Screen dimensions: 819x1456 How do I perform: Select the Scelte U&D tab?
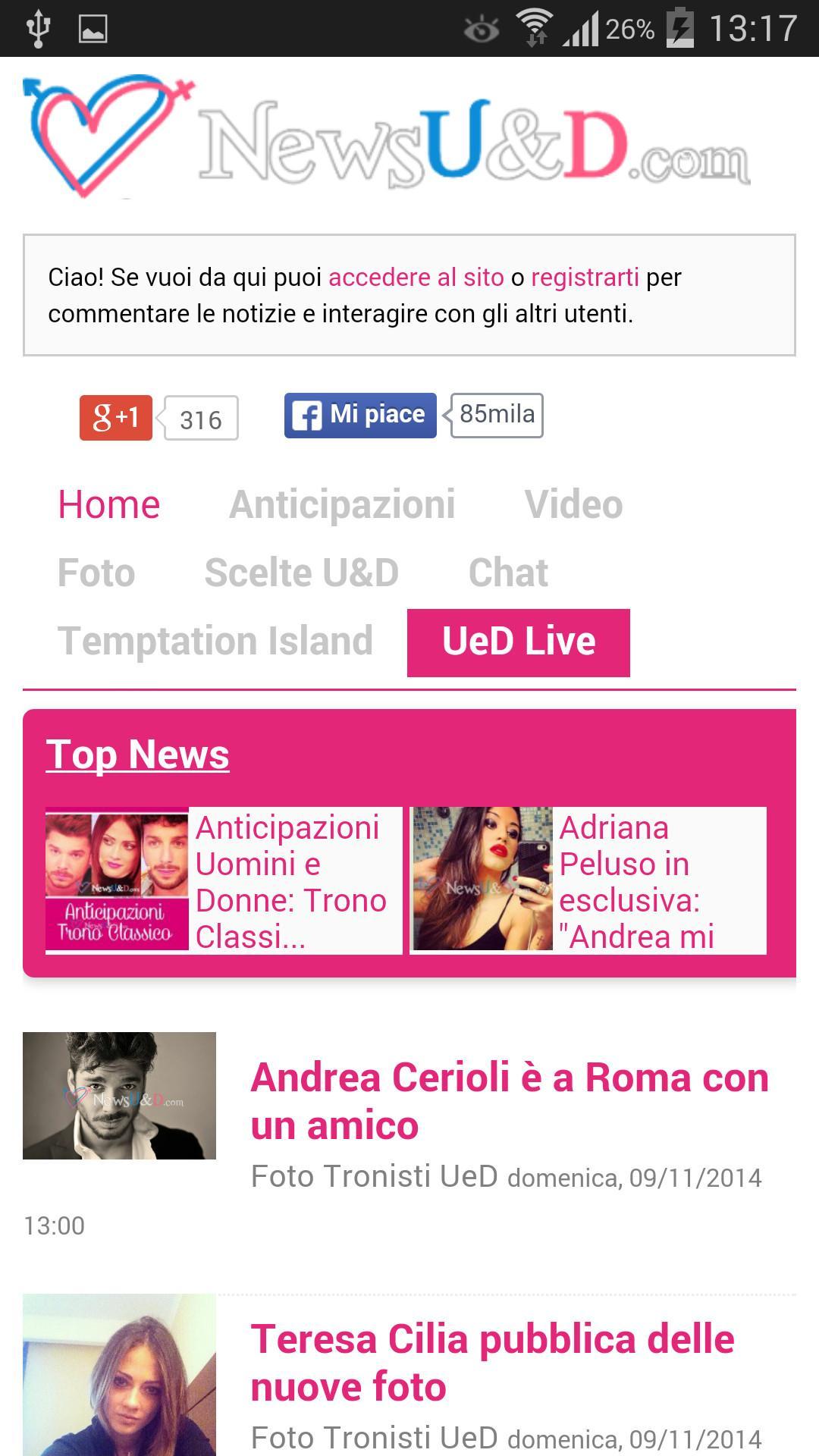pyautogui.click(x=301, y=573)
